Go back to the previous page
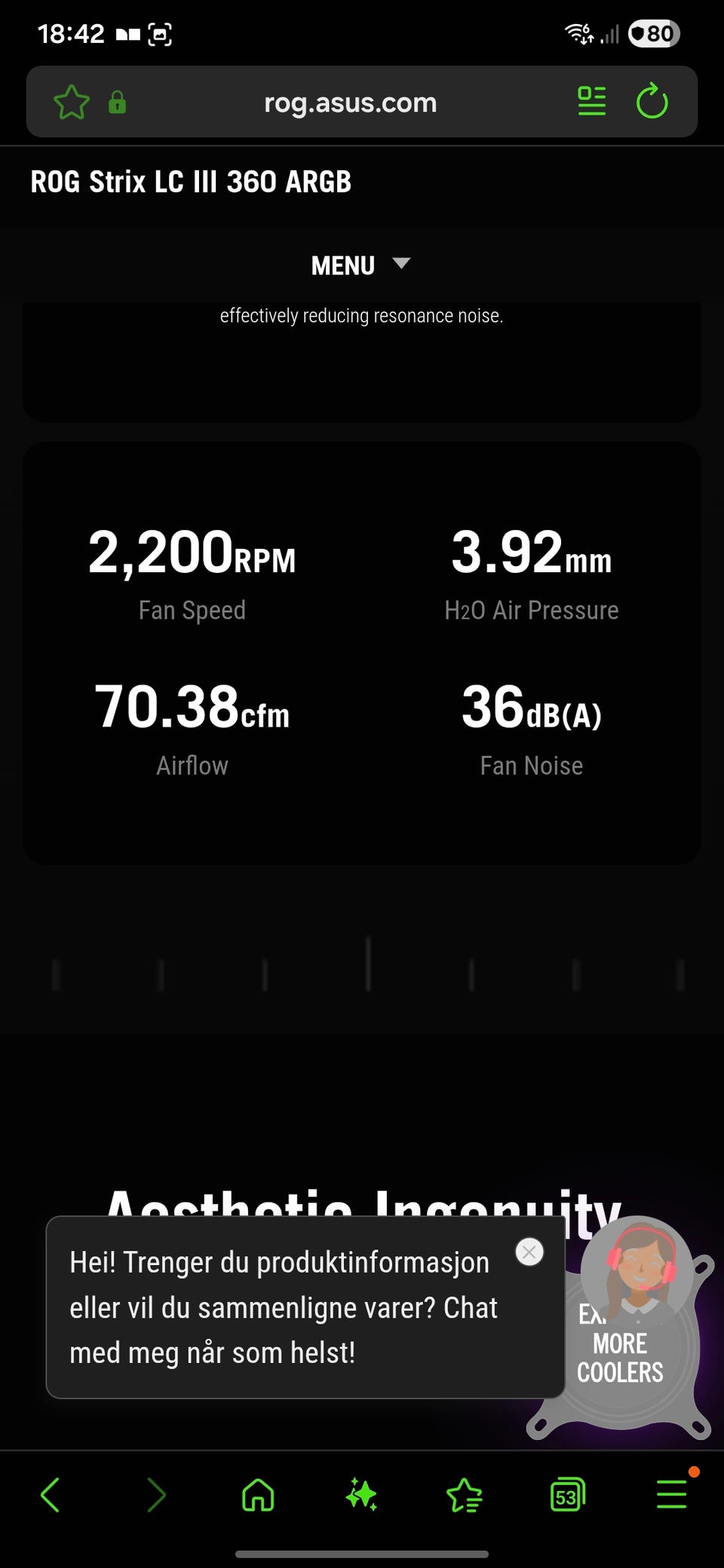 [x=51, y=1495]
